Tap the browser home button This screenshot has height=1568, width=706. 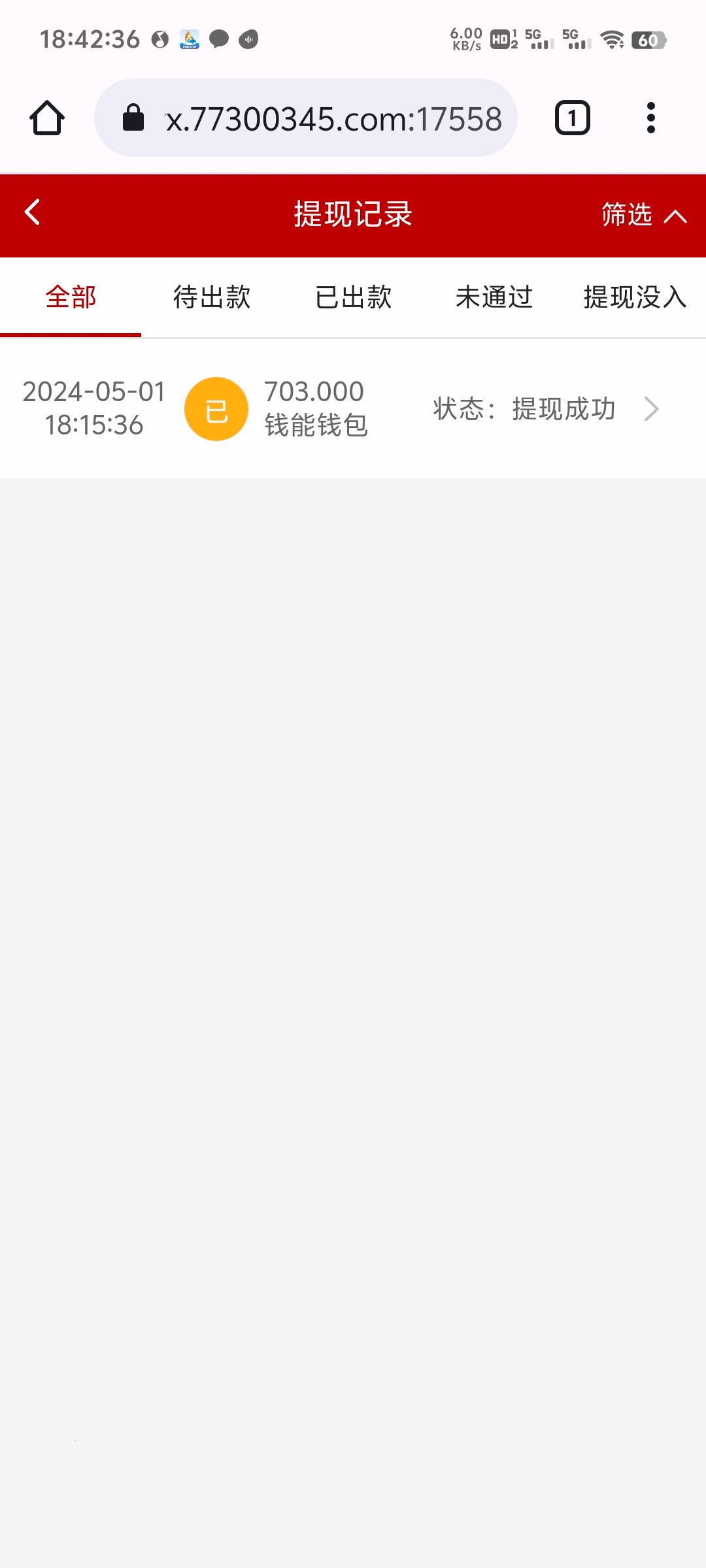[x=47, y=118]
